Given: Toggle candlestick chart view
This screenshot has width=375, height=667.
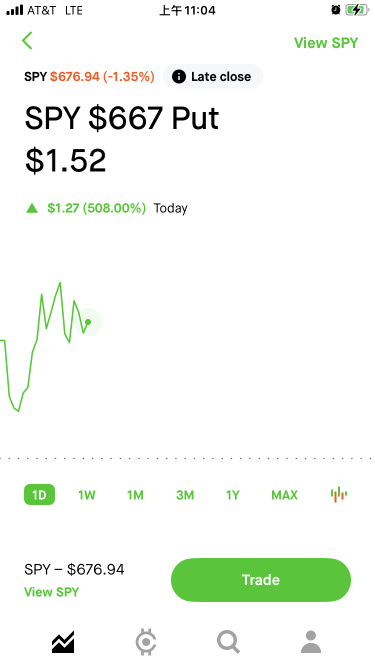Looking at the screenshot, I should coord(338,494).
